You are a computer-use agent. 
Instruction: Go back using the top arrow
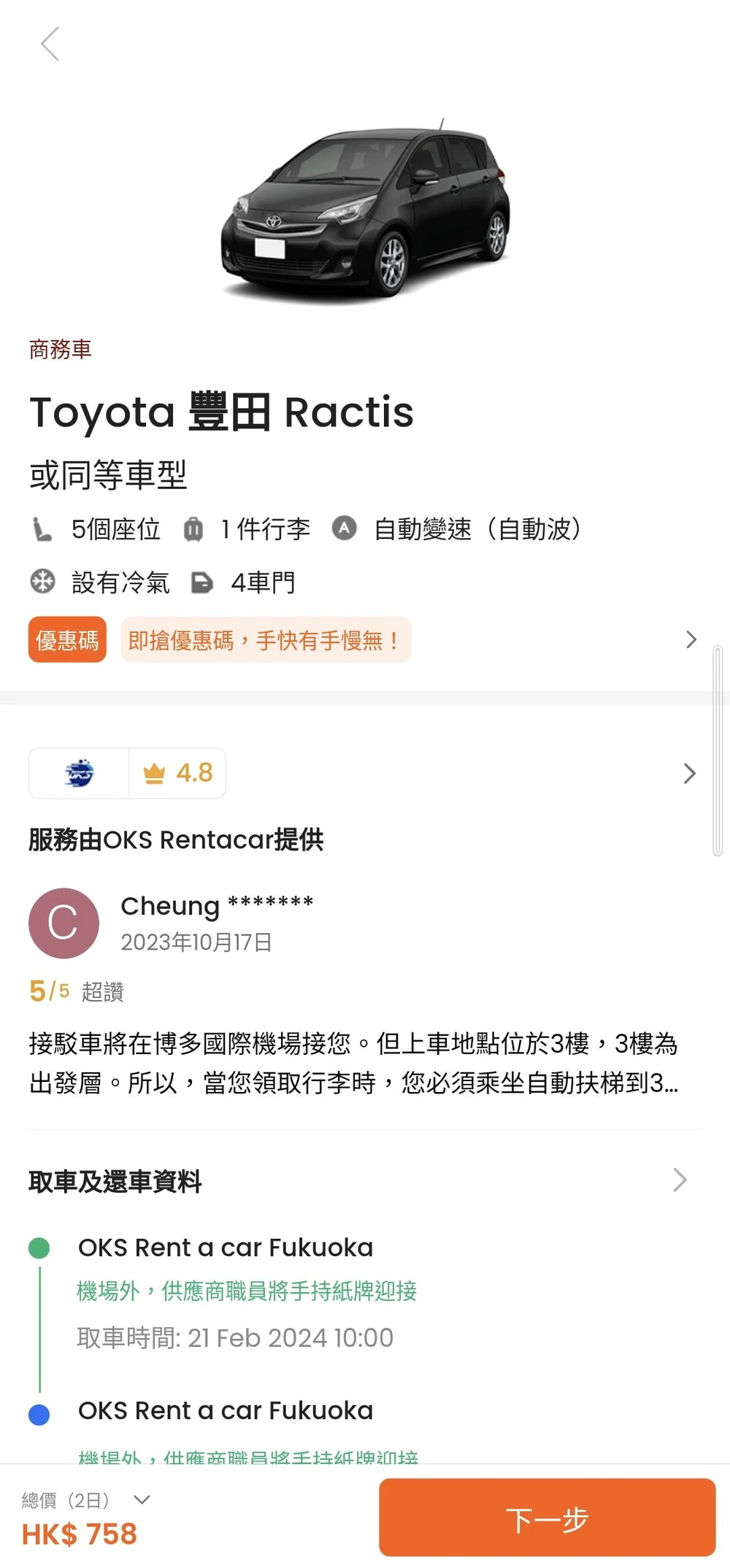(x=50, y=44)
